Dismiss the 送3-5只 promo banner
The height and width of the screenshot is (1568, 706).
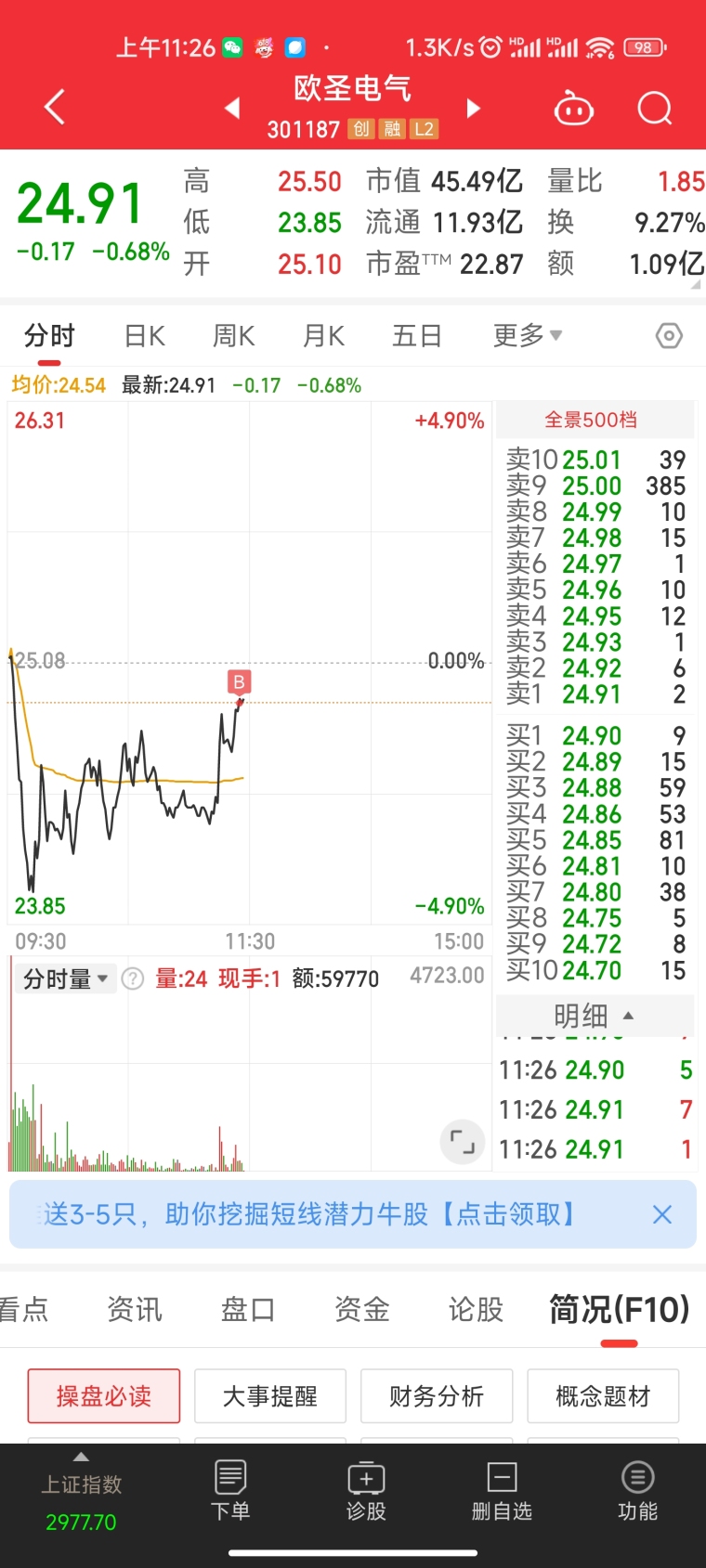coord(662,1214)
